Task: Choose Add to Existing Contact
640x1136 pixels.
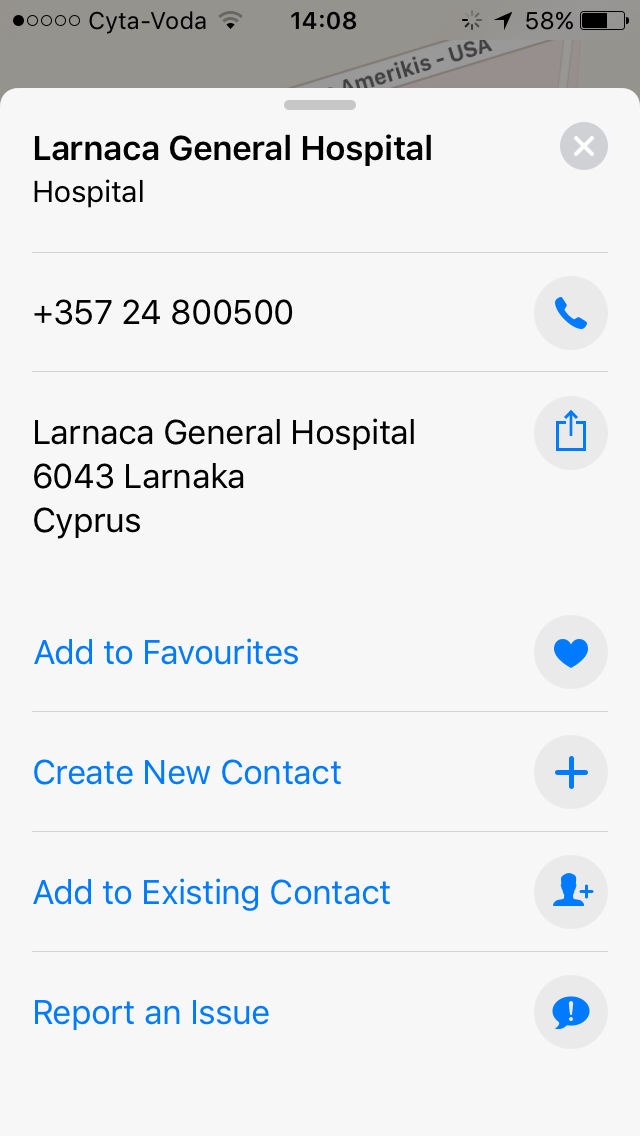Action: coord(212,893)
